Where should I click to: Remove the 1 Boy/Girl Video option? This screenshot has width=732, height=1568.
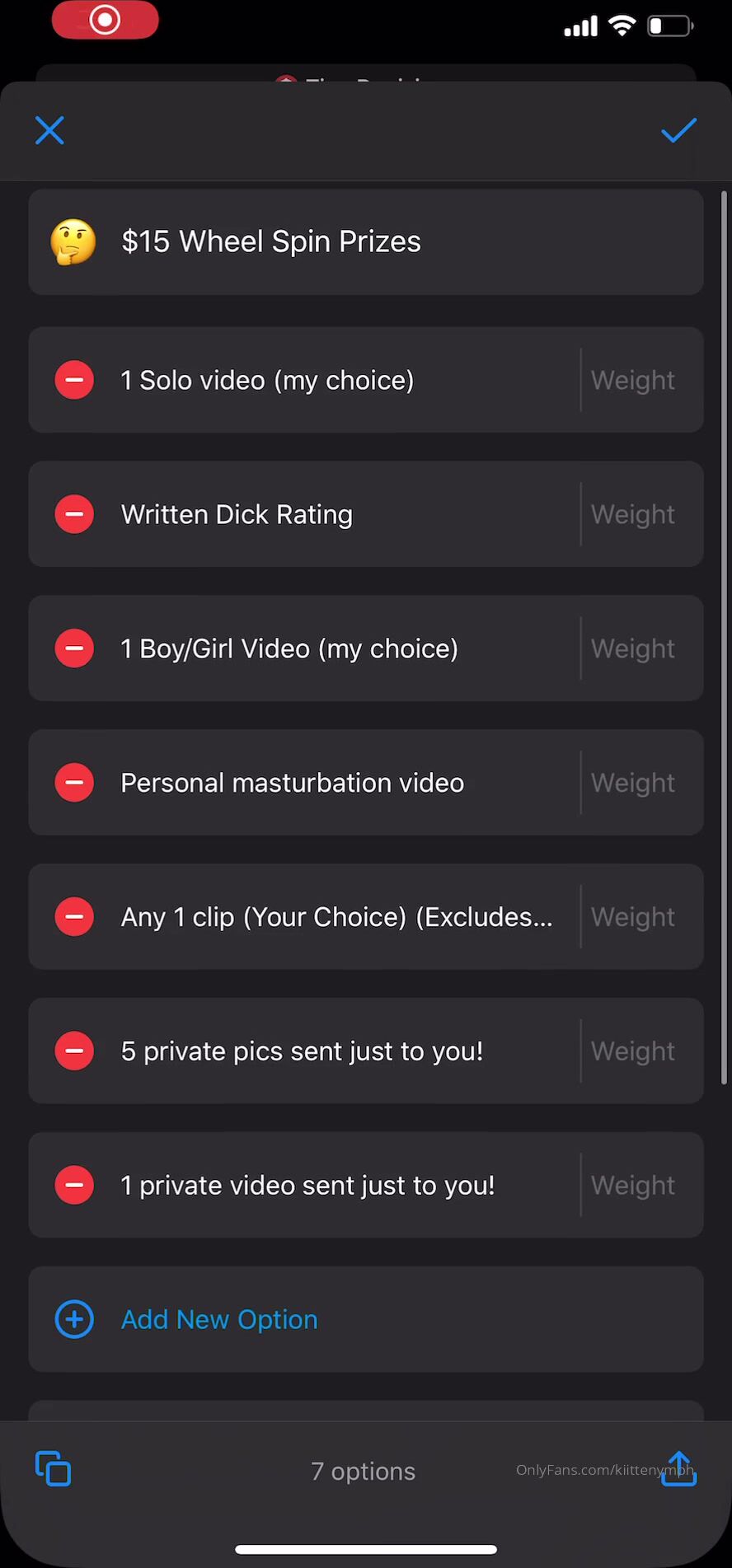click(x=74, y=648)
